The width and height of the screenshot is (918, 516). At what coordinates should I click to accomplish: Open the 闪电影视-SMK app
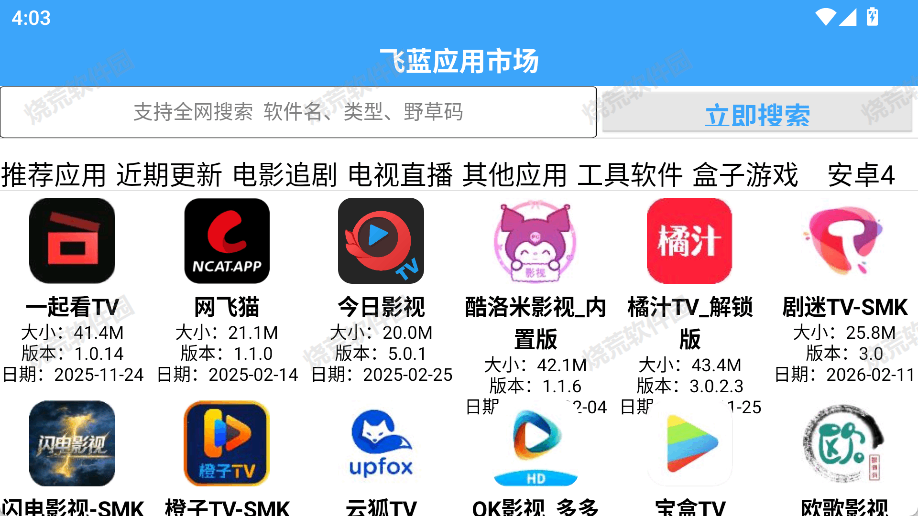(72, 444)
